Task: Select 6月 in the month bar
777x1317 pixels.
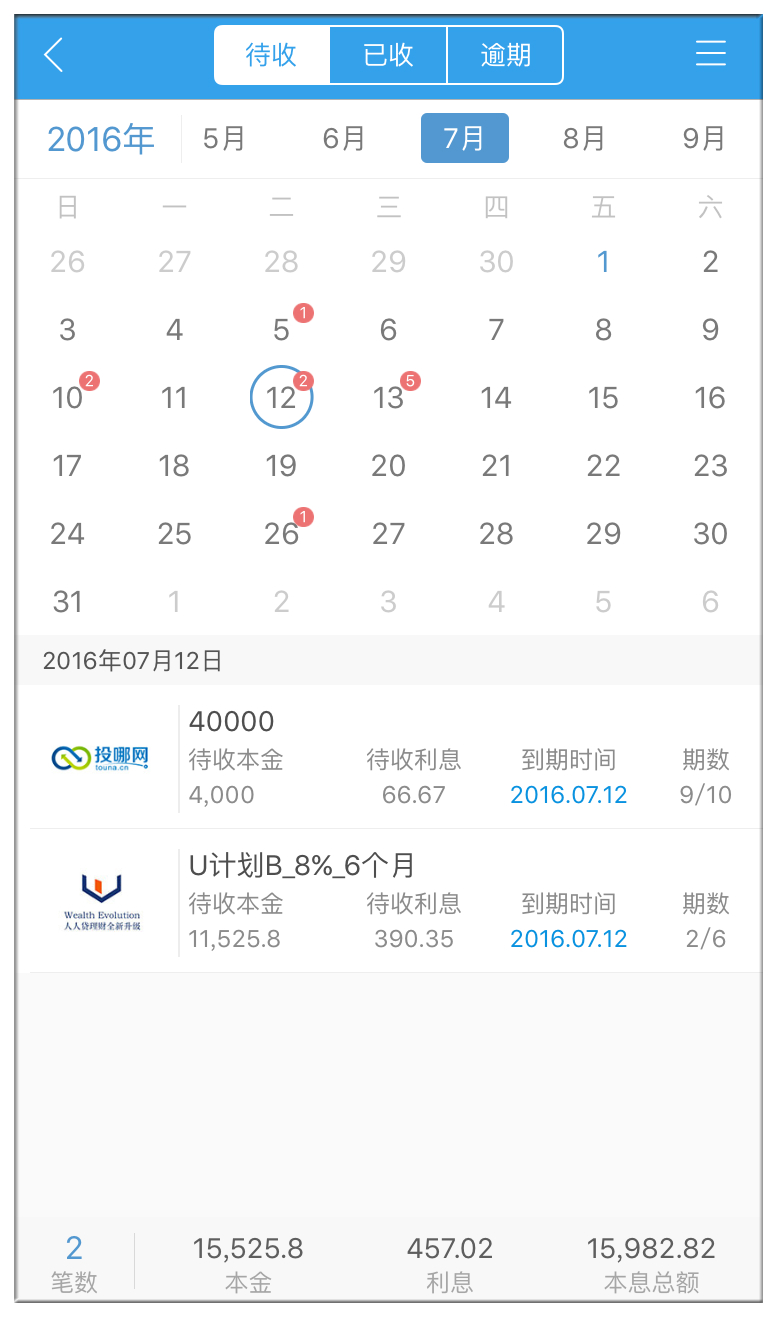Action: [x=344, y=138]
